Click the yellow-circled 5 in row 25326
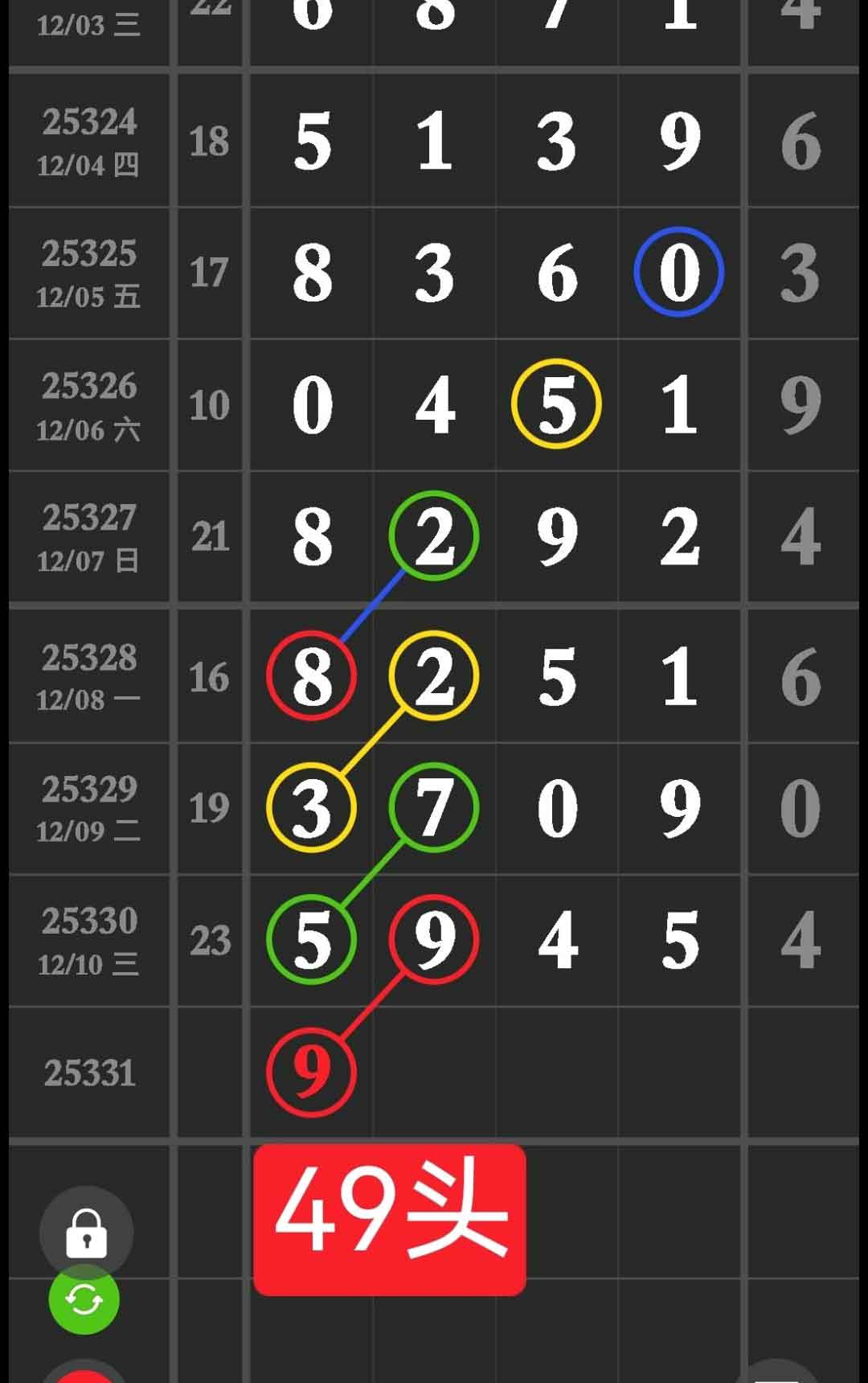Image resolution: width=868 pixels, height=1383 pixels. [556, 404]
